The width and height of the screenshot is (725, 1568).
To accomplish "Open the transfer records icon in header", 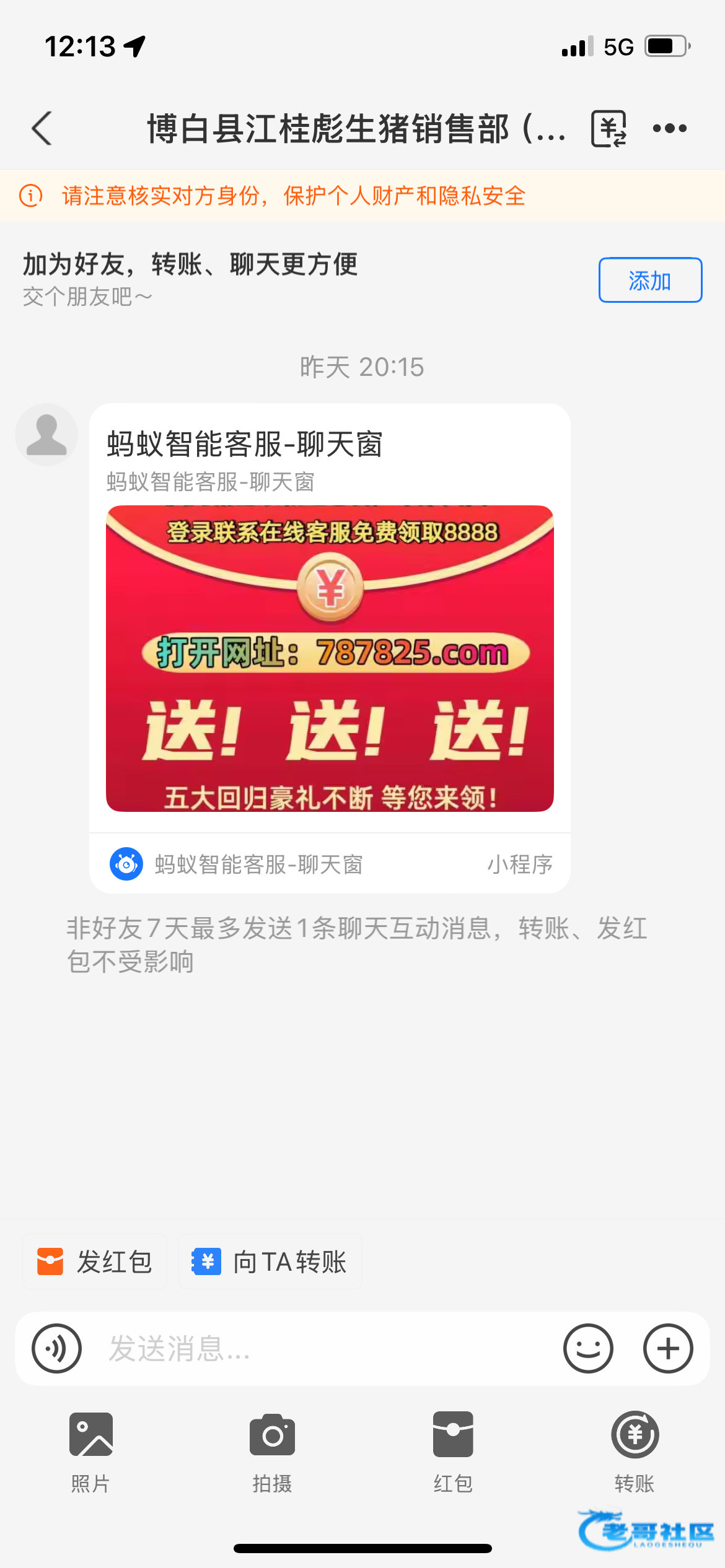I will click(x=609, y=128).
